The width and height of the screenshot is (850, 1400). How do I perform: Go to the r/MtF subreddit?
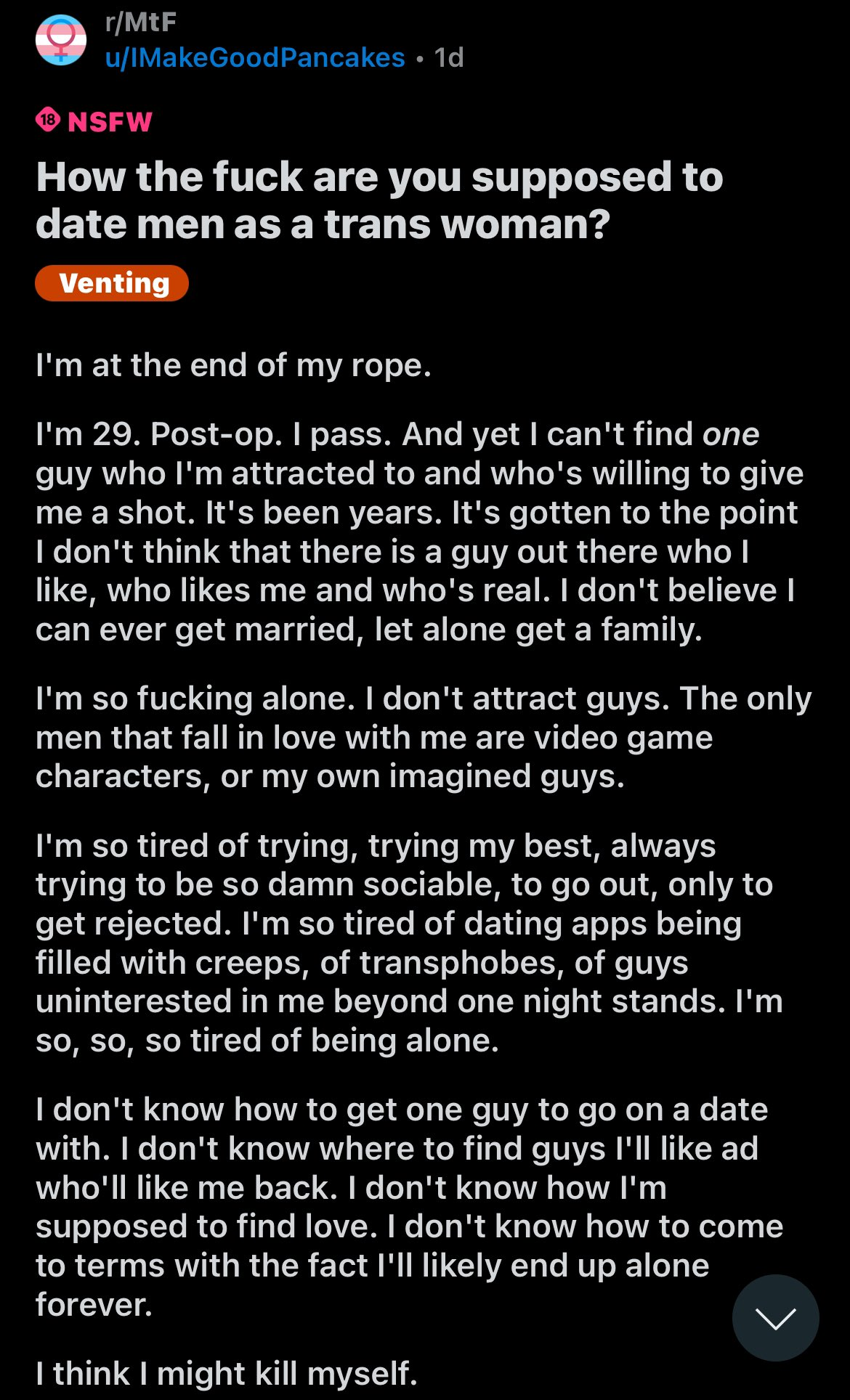[141, 23]
